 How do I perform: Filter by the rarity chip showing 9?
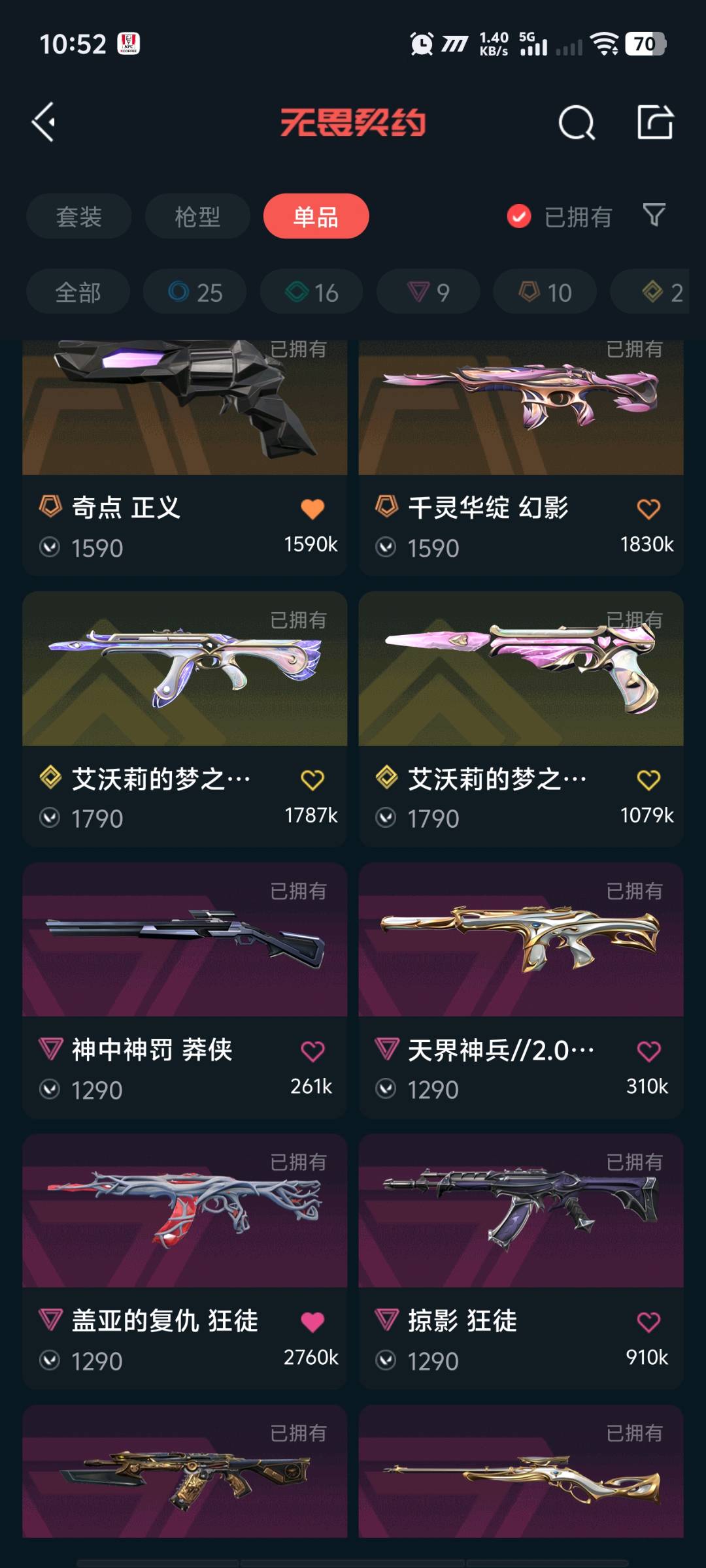(x=428, y=292)
